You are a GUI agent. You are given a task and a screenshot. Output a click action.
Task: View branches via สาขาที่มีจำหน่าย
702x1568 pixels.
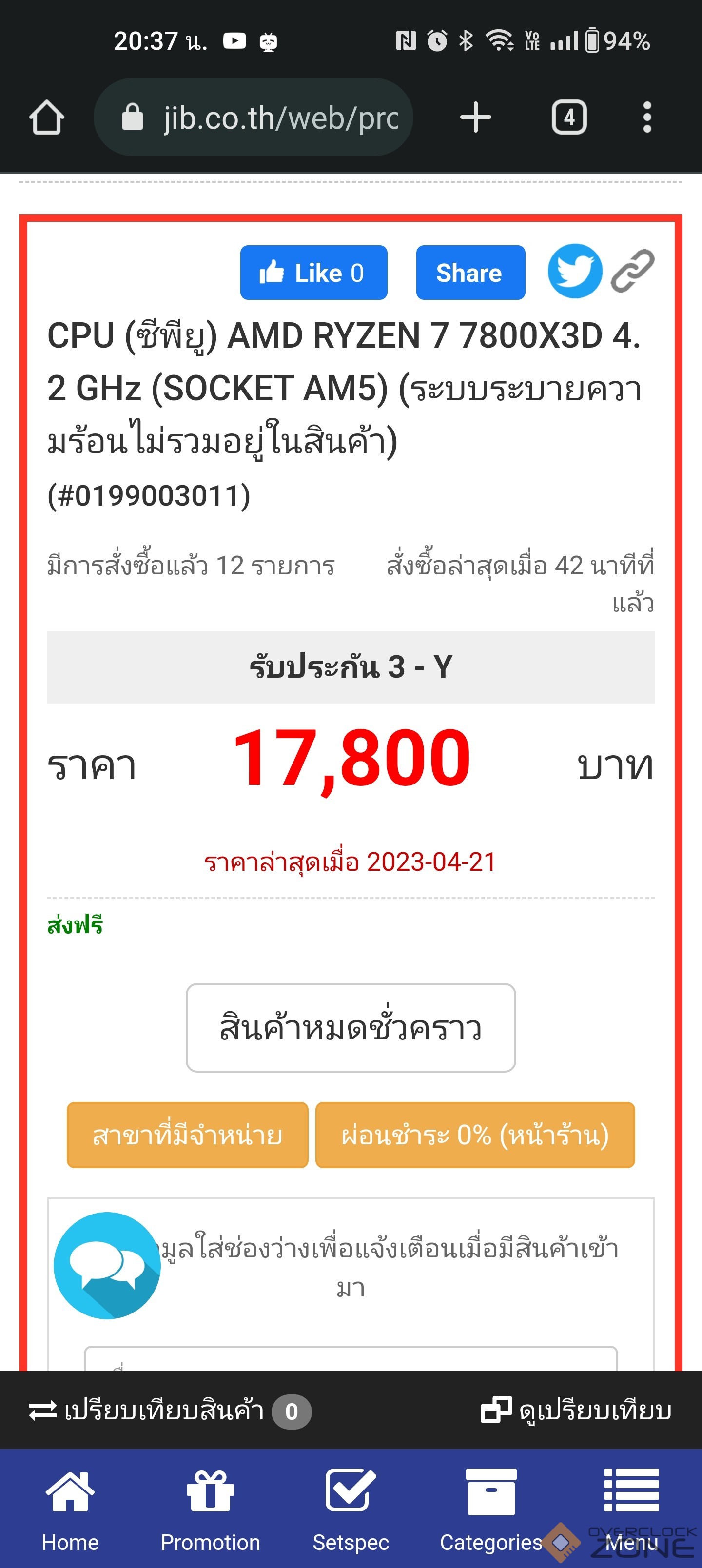[x=187, y=1135]
